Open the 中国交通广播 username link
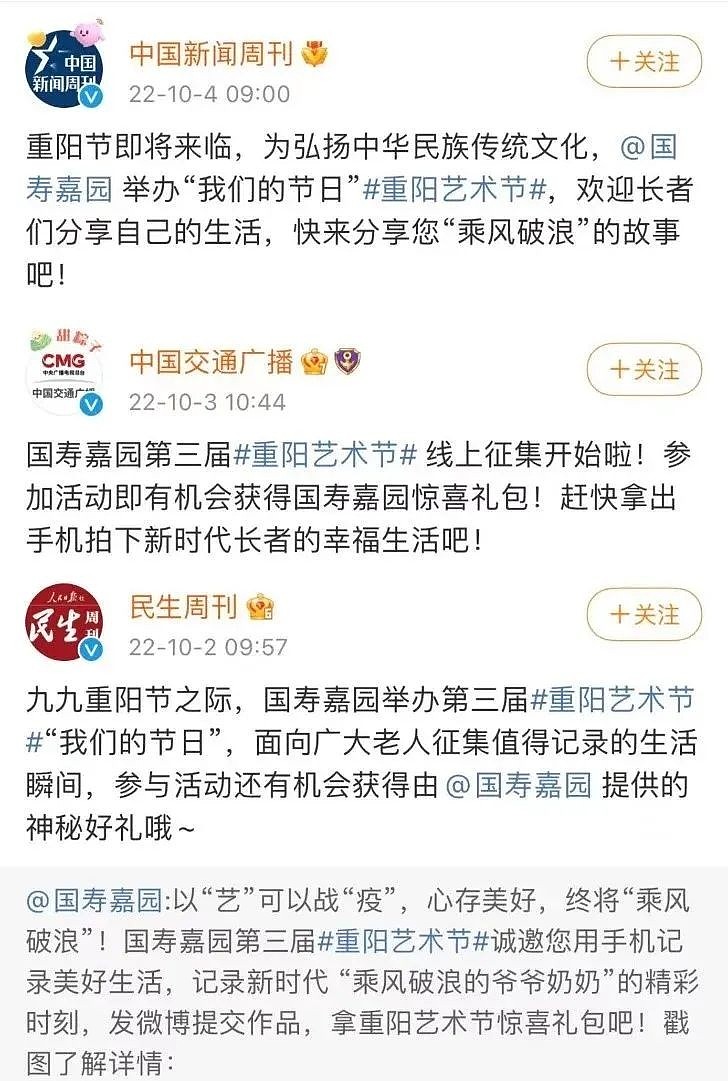Image resolution: width=728 pixels, height=1081 pixels. point(211,361)
